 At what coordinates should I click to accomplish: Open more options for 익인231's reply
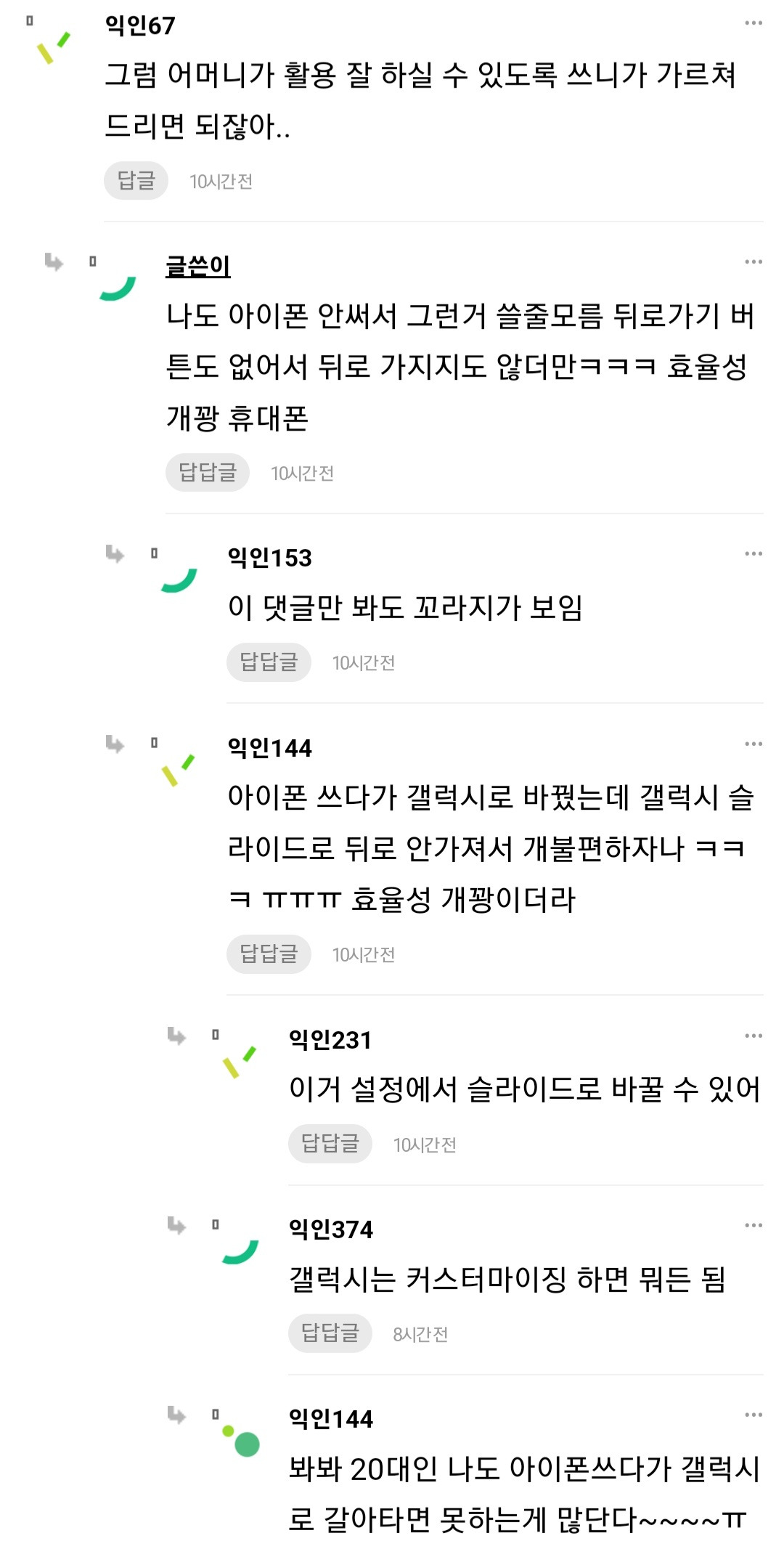(x=754, y=1036)
